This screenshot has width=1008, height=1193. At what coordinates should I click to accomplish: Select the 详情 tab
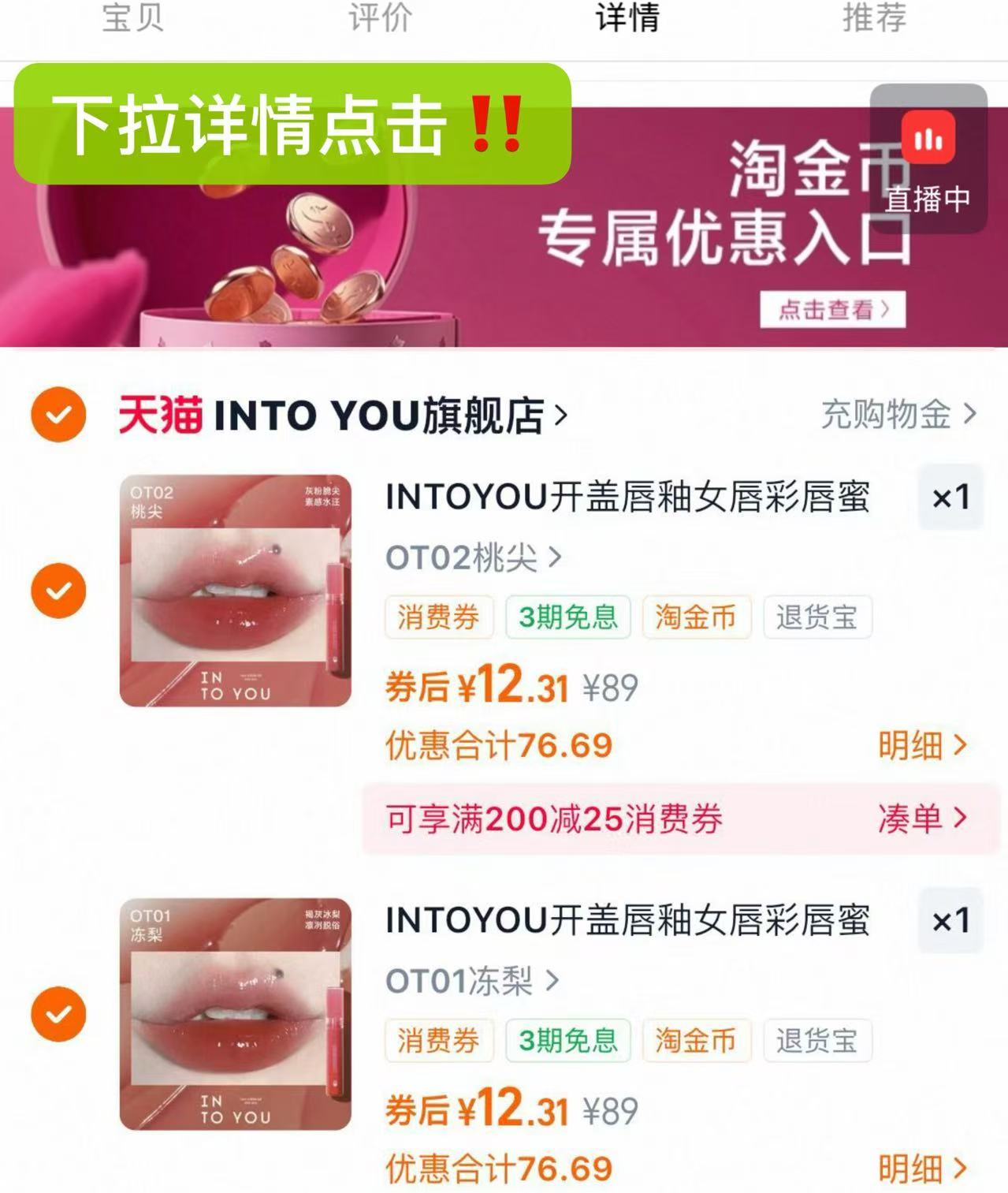click(627, 17)
